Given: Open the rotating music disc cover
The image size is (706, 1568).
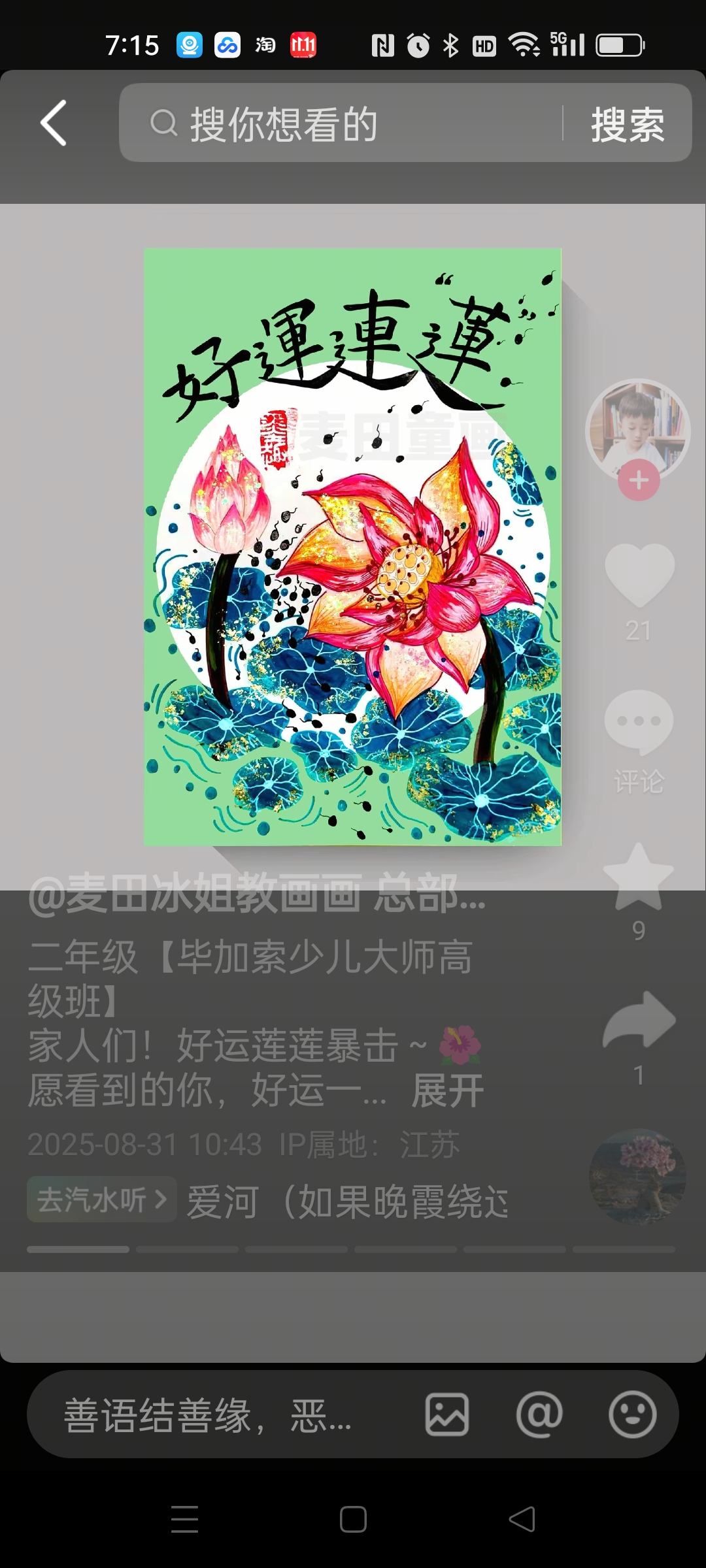Looking at the screenshot, I should (637, 1176).
